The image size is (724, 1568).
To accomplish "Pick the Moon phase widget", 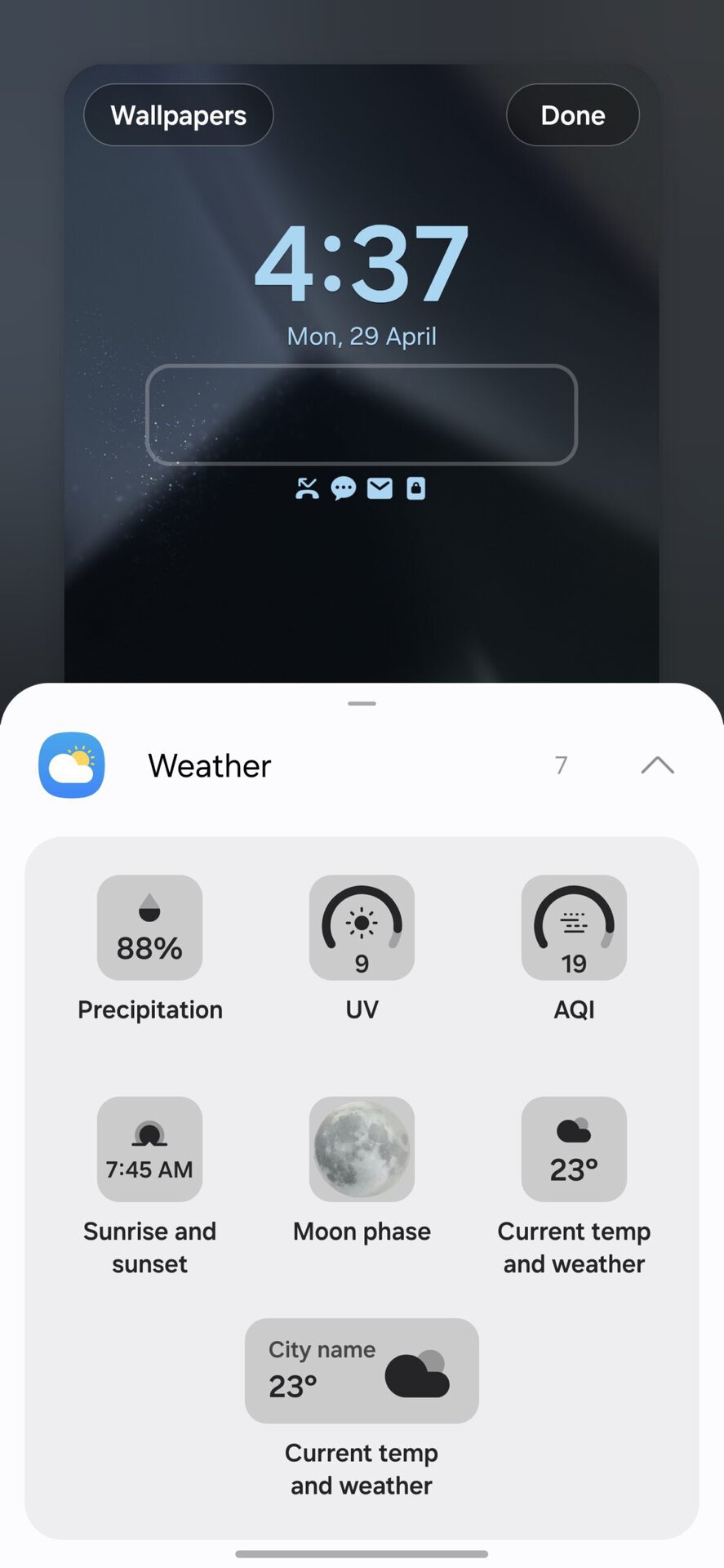I will point(362,1149).
